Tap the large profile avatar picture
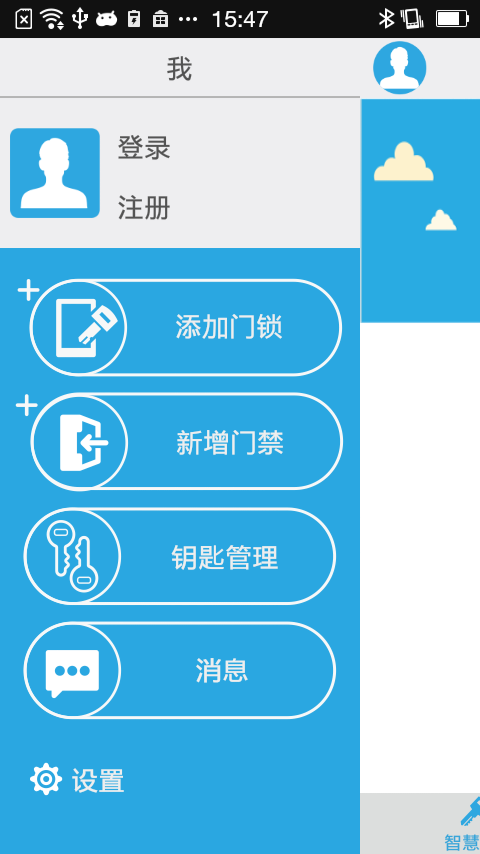480x854 pixels. pos(55,173)
